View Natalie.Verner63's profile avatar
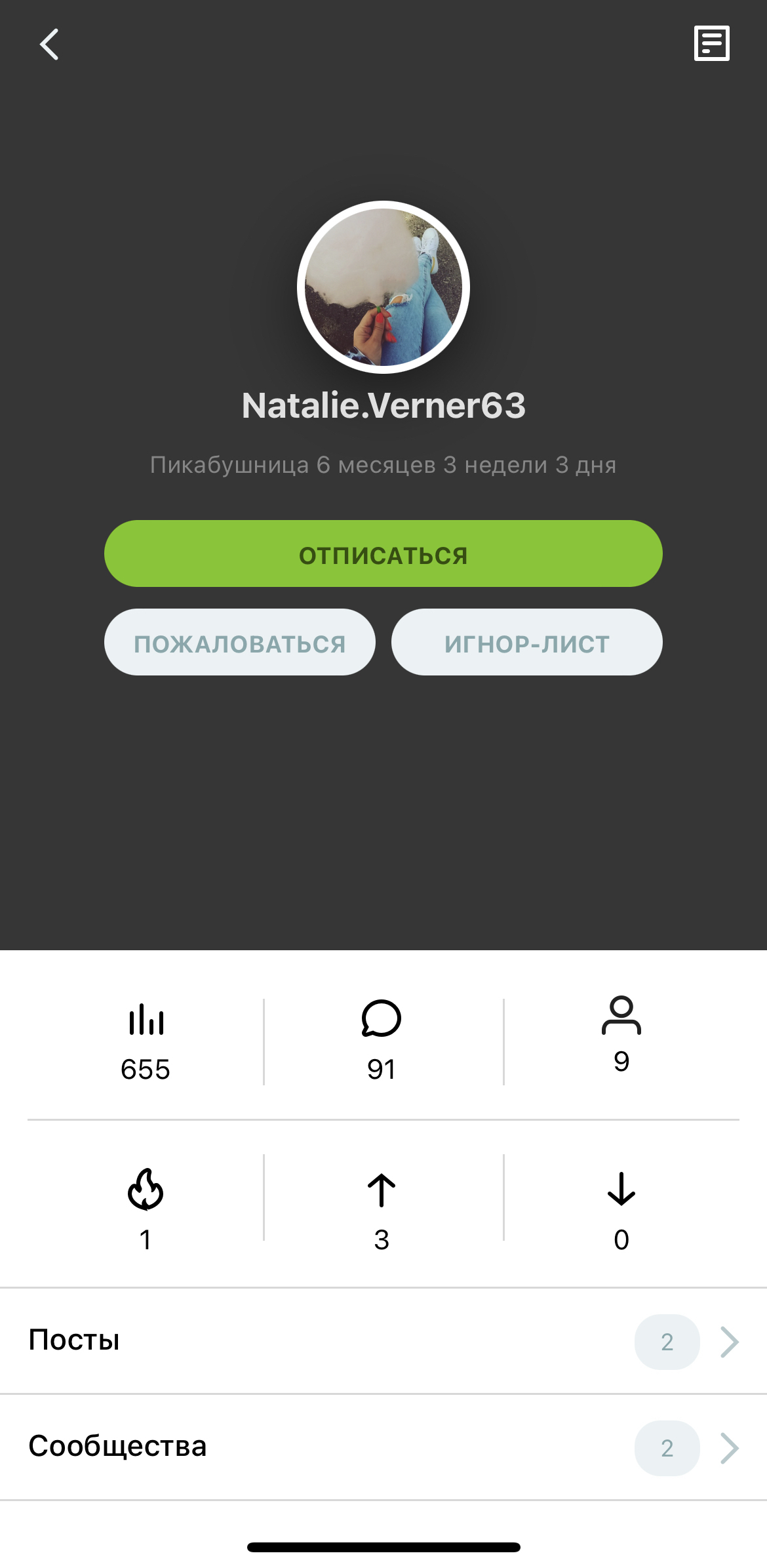767x1568 pixels. click(x=383, y=287)
